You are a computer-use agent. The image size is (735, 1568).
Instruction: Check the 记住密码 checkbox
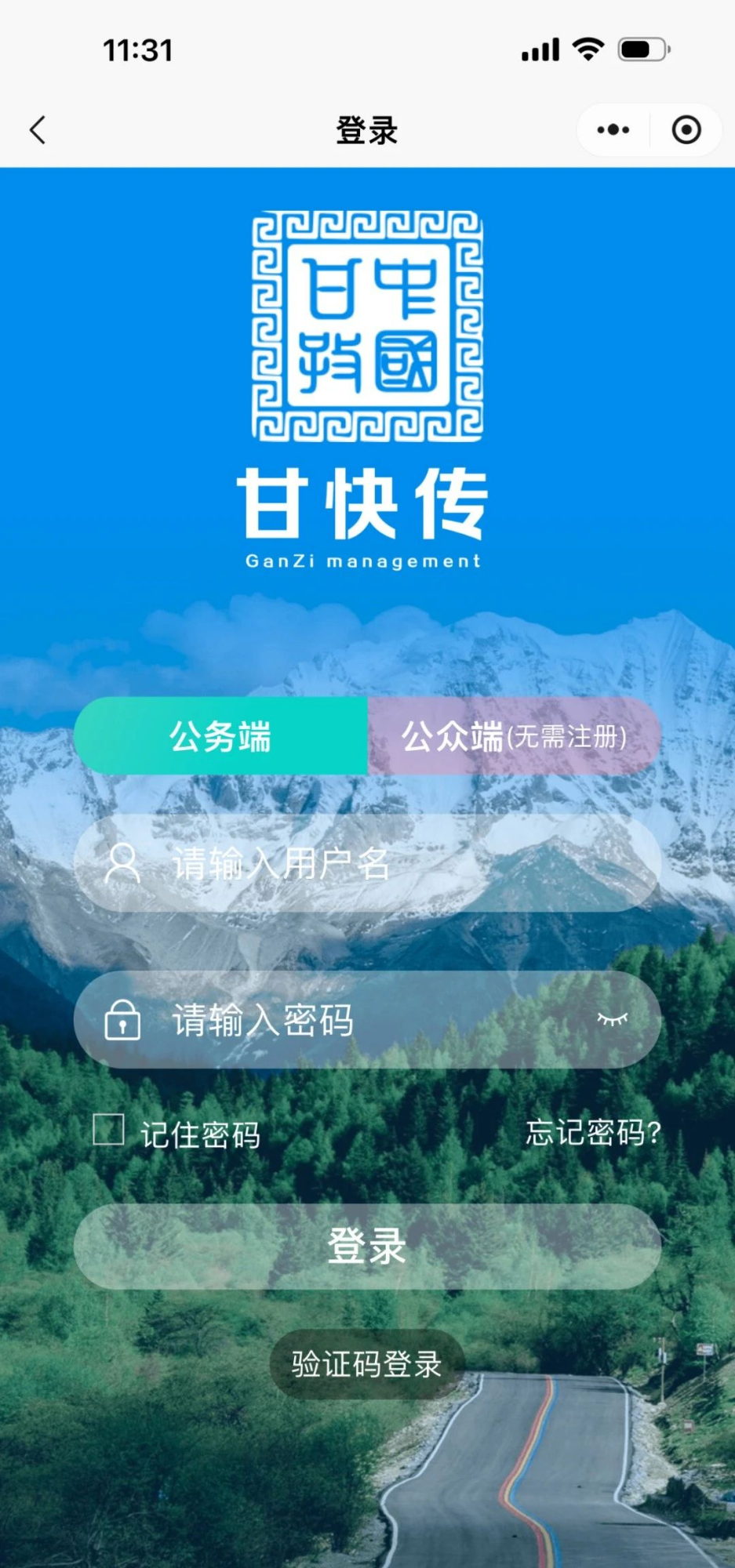click(109, 1130)
